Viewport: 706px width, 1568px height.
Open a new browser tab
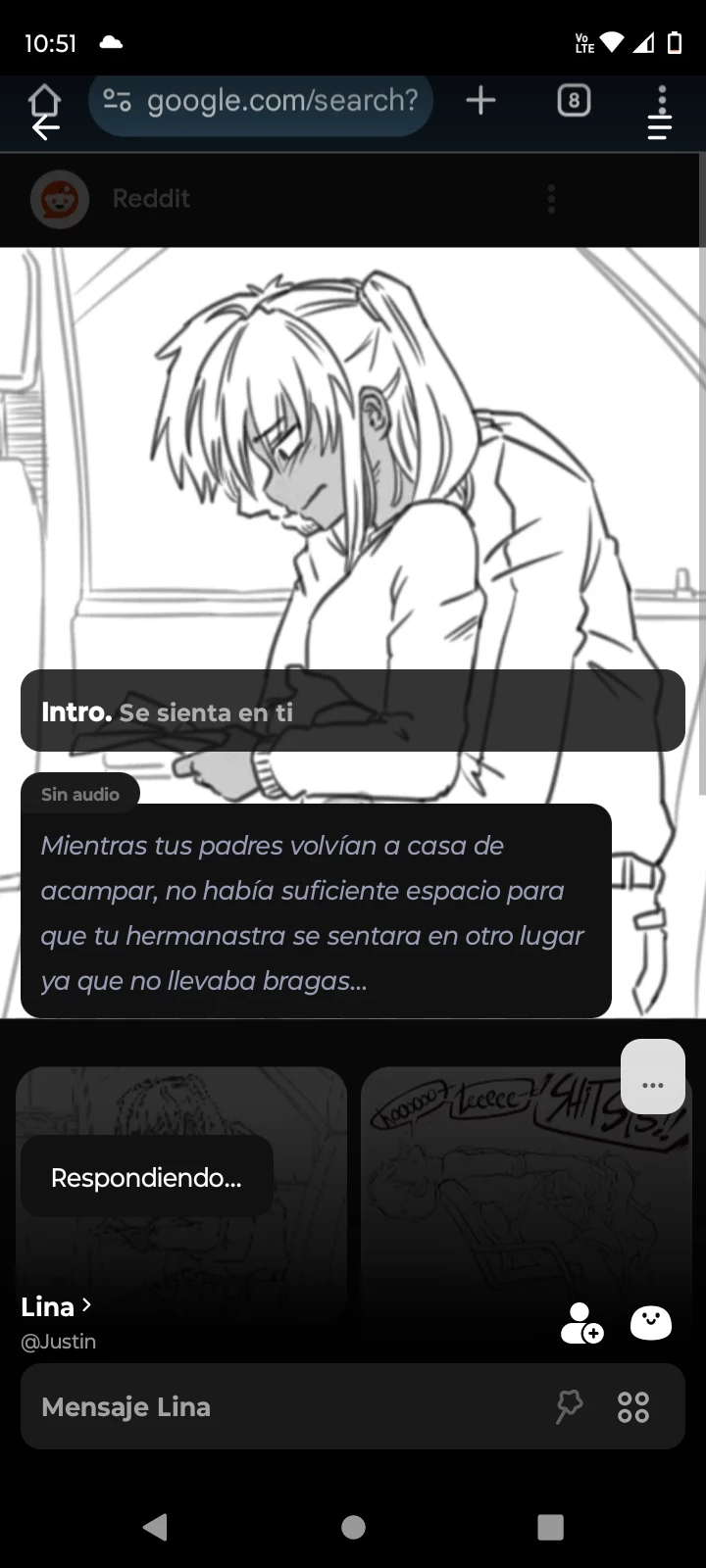(x=480, y=100)
